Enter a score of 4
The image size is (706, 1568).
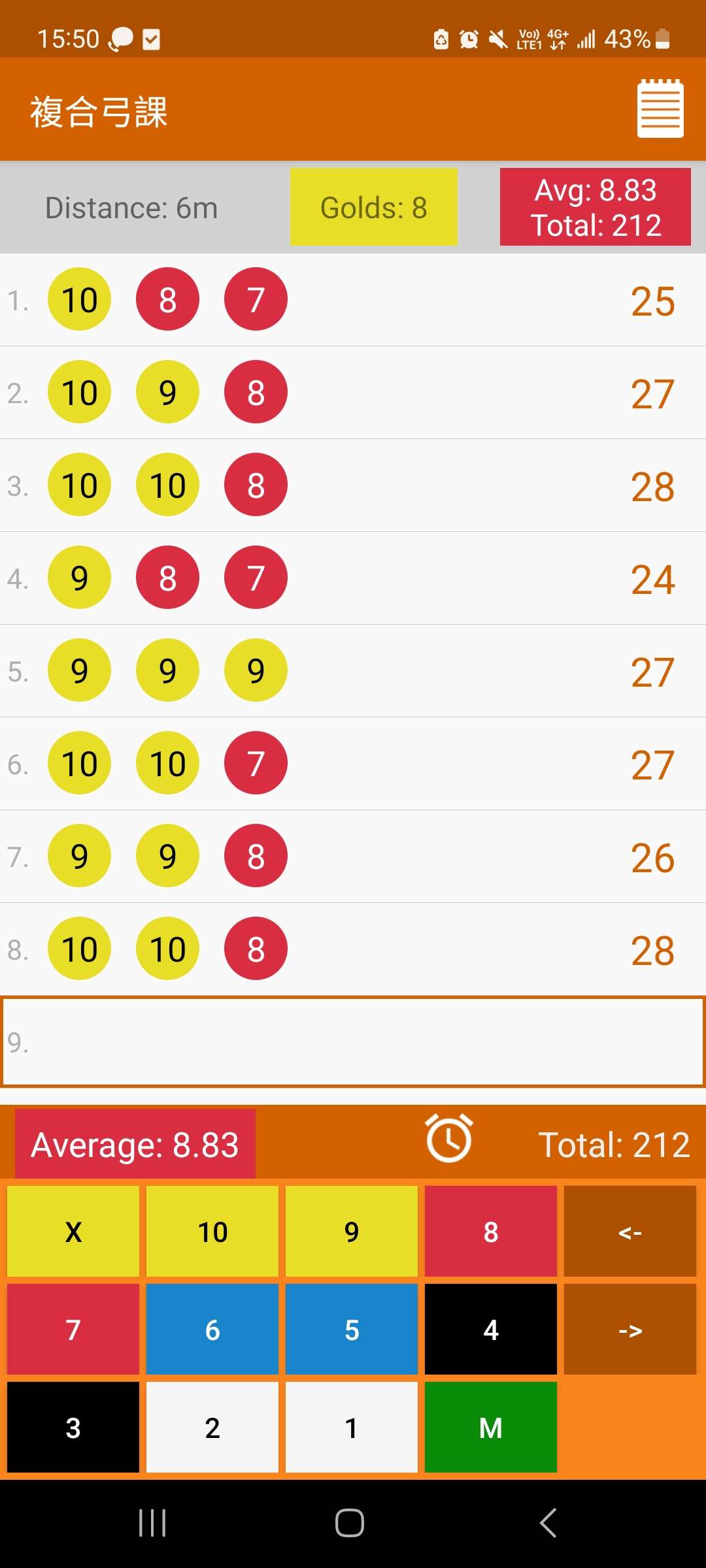[x=491, y=1330]
